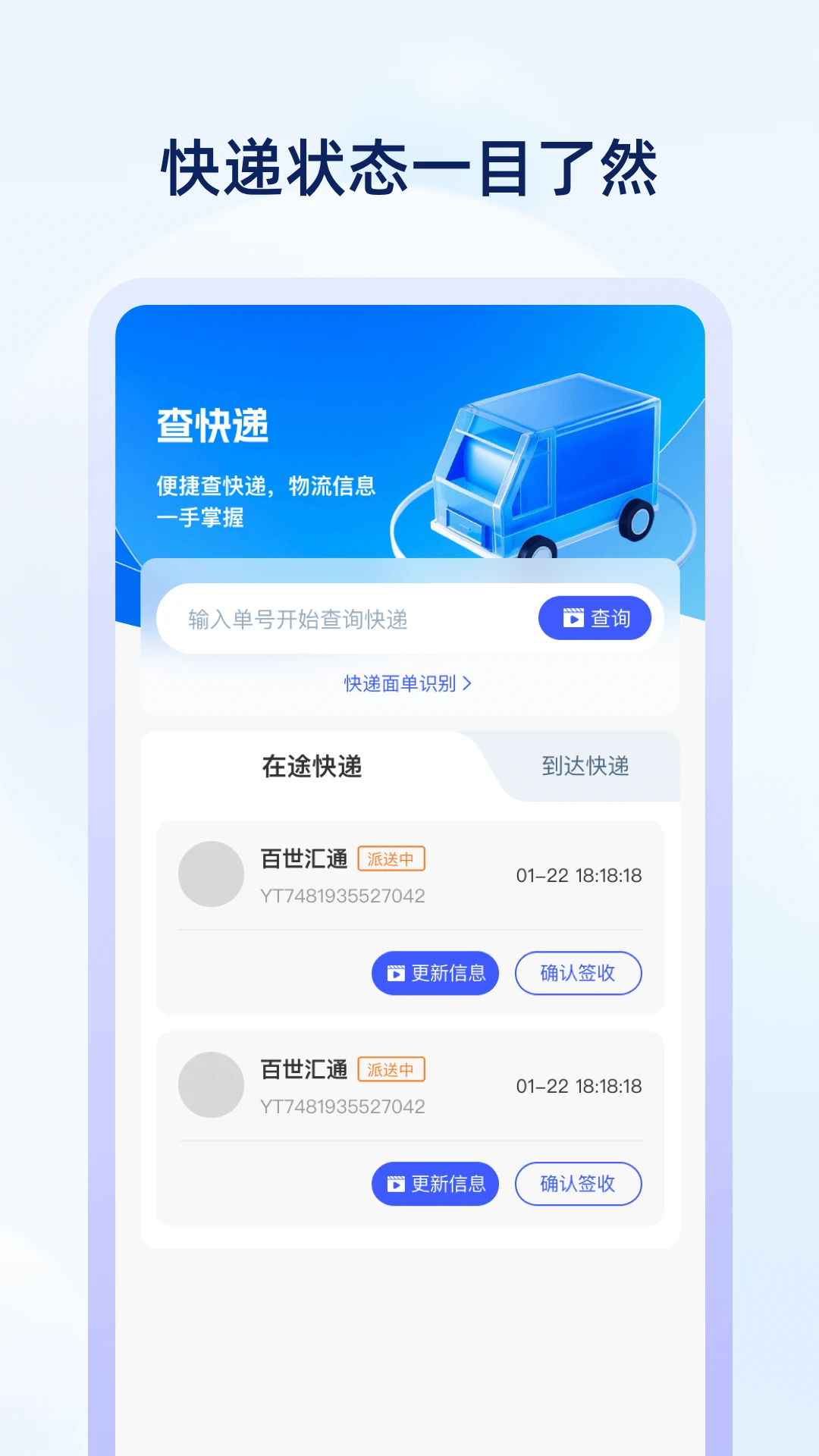Select tracking number YT7481935527042 on first card
The height and width of the screenshot is (1456, 819).
pyautogui.click(x=341, y=896)
